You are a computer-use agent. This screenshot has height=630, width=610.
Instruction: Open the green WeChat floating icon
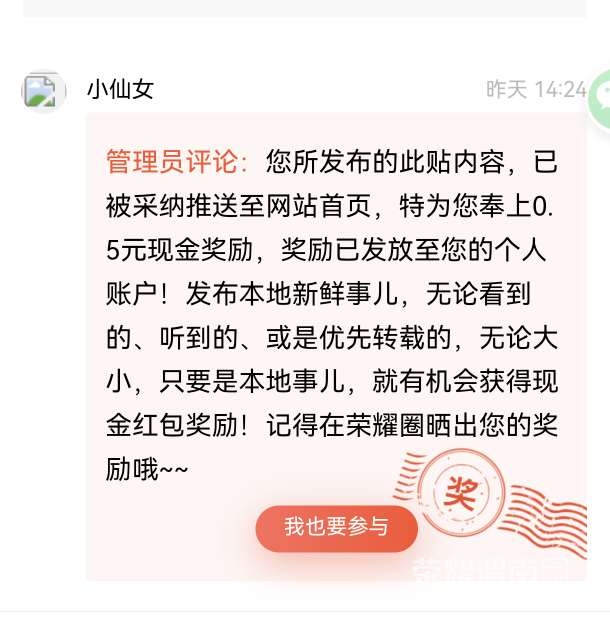click(x=600, y=97)
